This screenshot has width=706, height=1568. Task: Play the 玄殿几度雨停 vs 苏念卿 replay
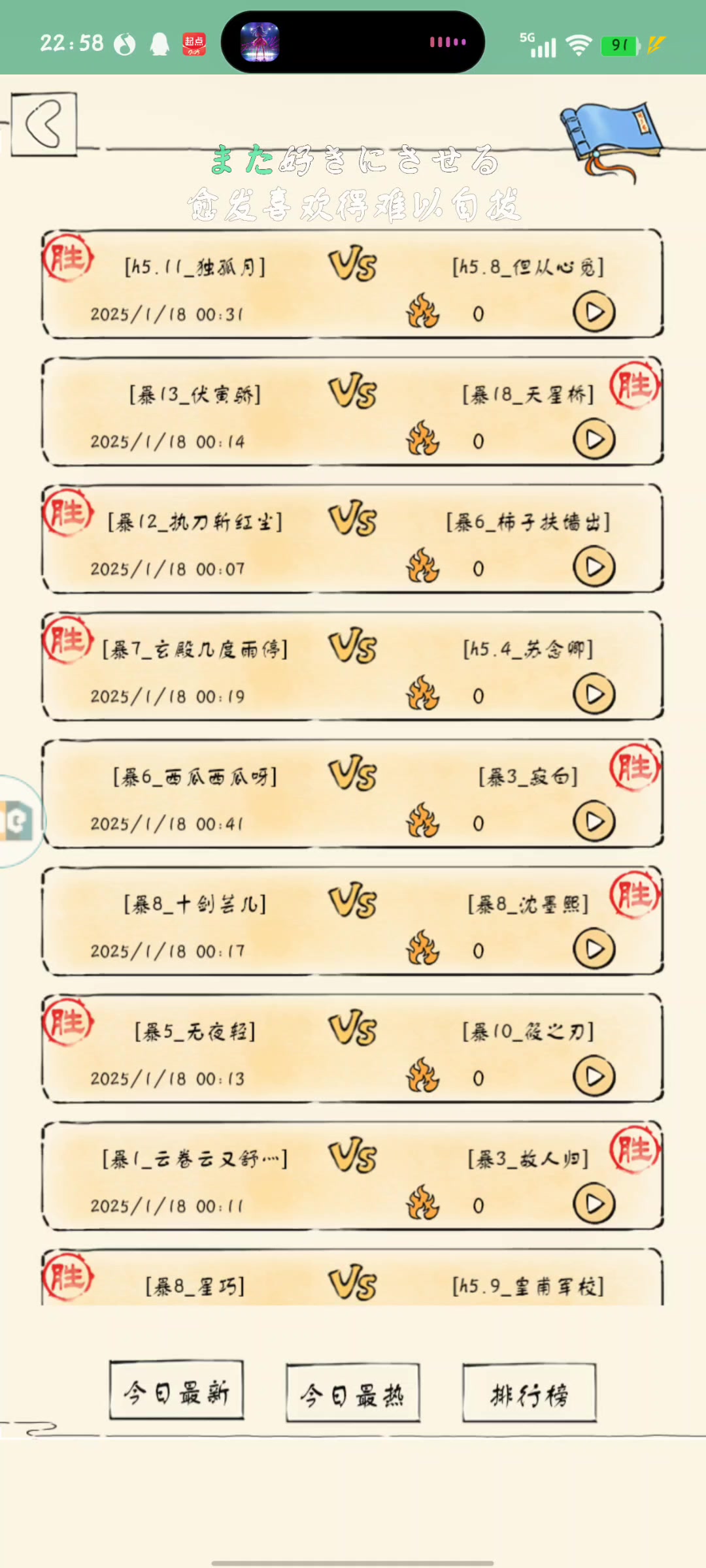(594, 694)
